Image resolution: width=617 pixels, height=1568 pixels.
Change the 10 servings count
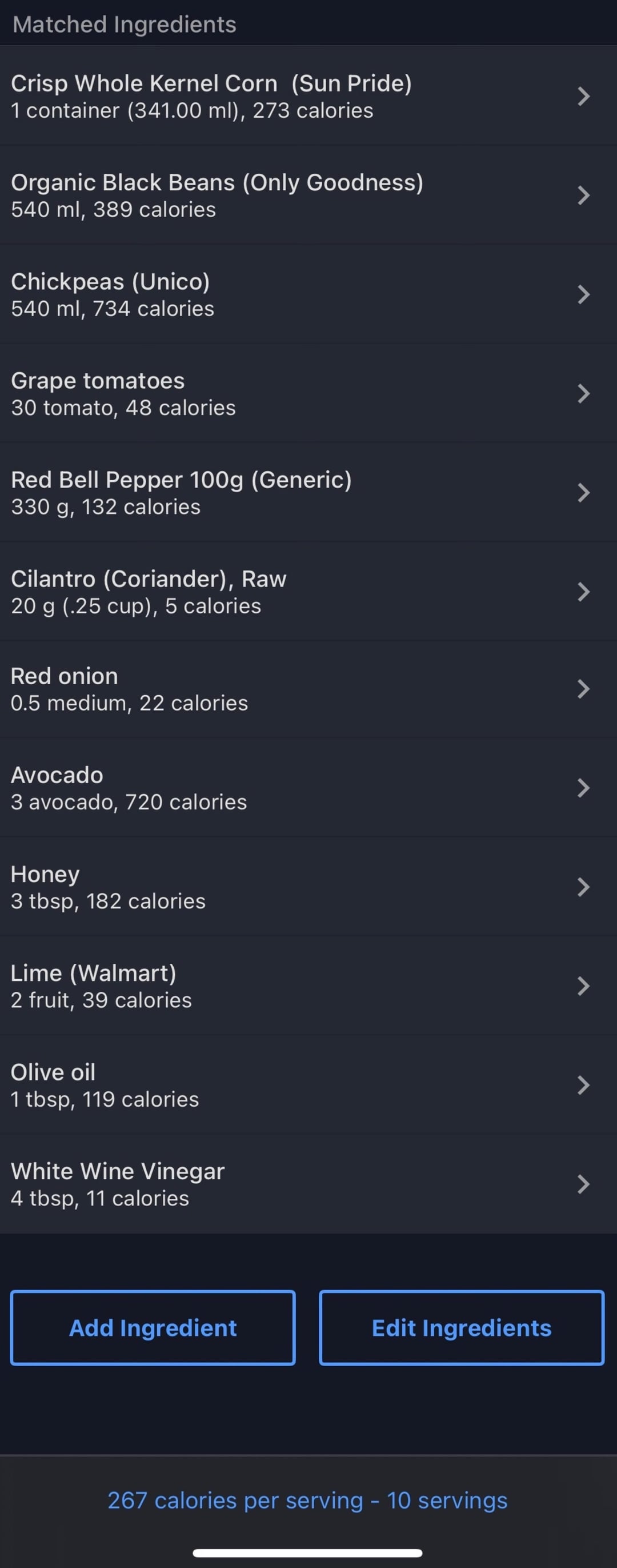point(447,1501)
